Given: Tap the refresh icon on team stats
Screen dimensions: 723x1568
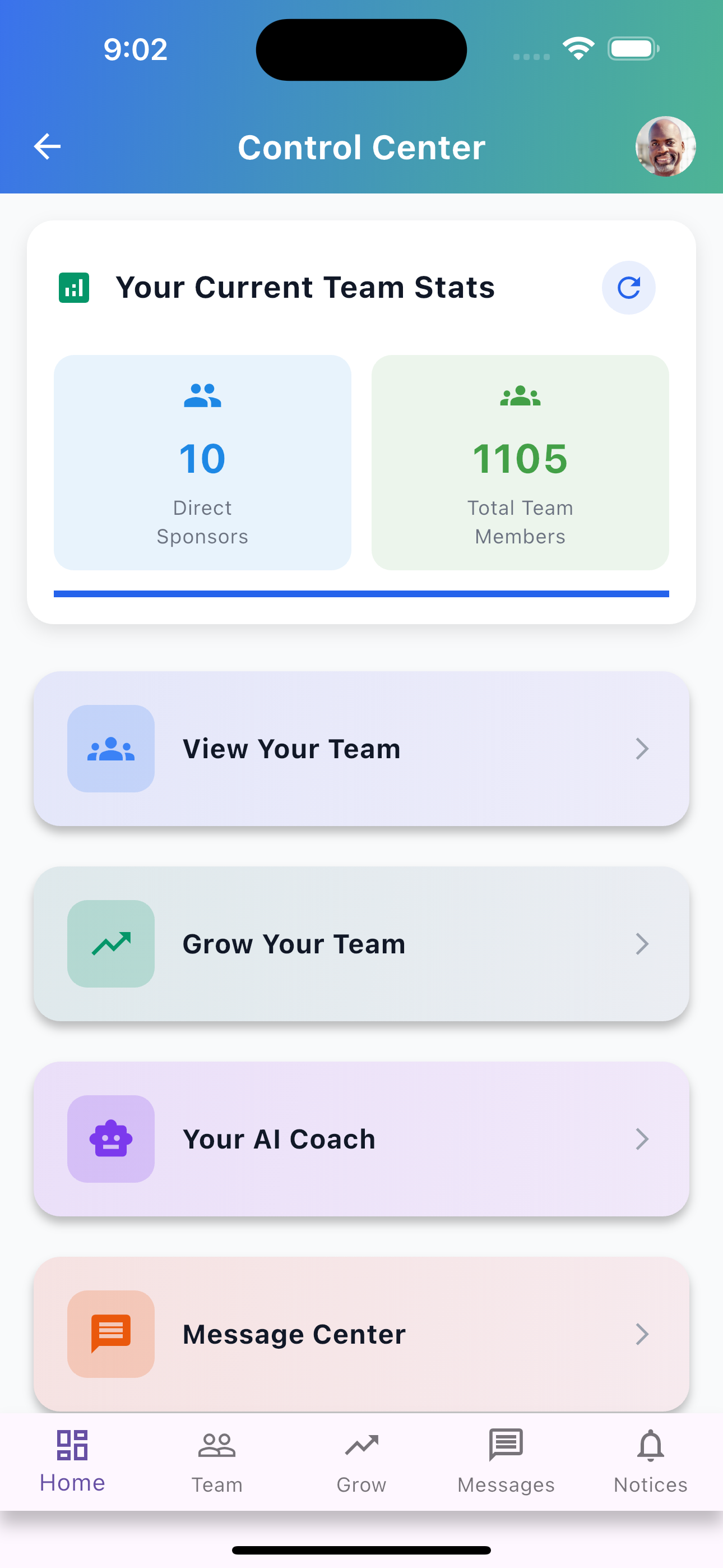Looking at the screenshot, I should [629, 288].
